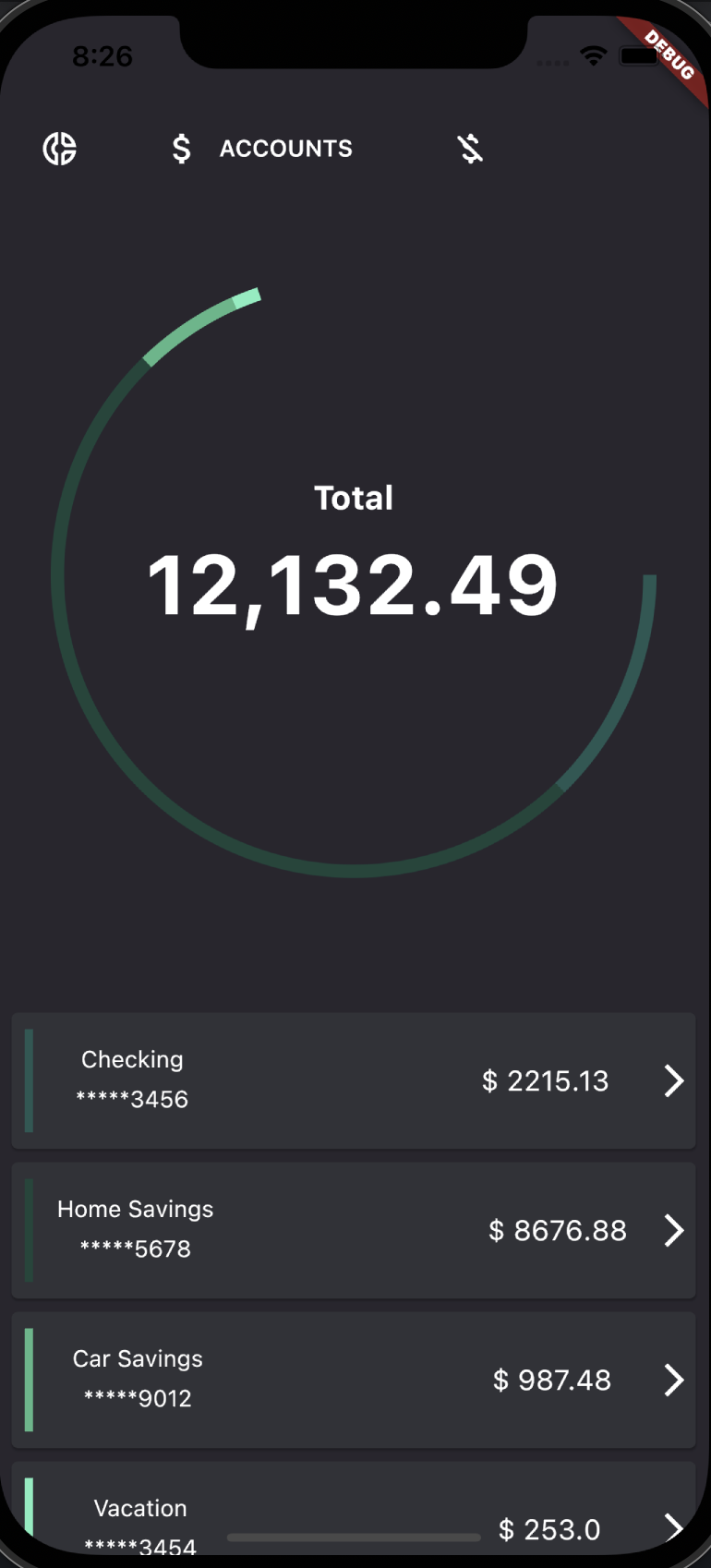
Task: Select the Accounts tab
Action: (262, 149)
